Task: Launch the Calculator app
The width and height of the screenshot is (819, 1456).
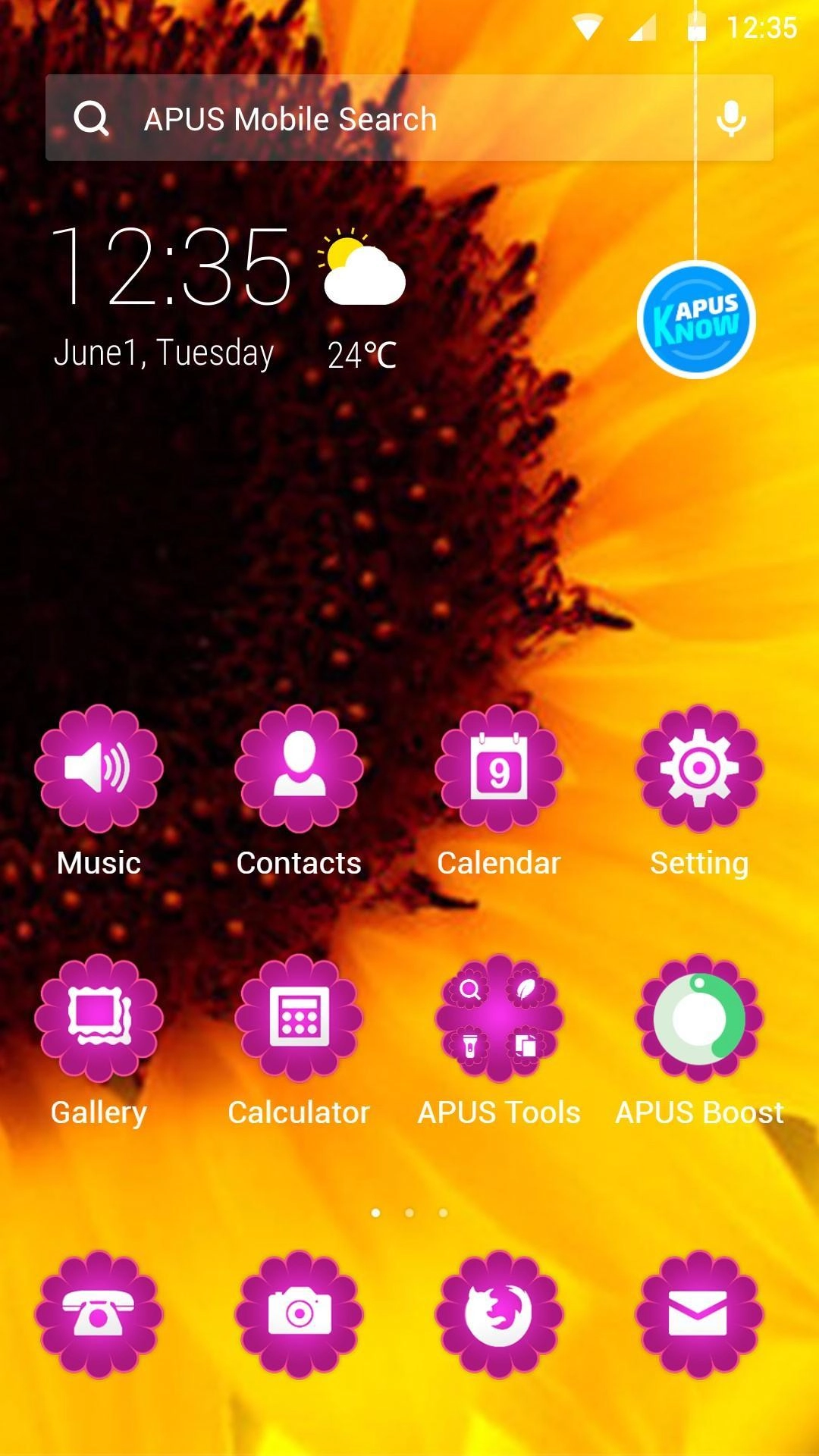Action: 299,1018
